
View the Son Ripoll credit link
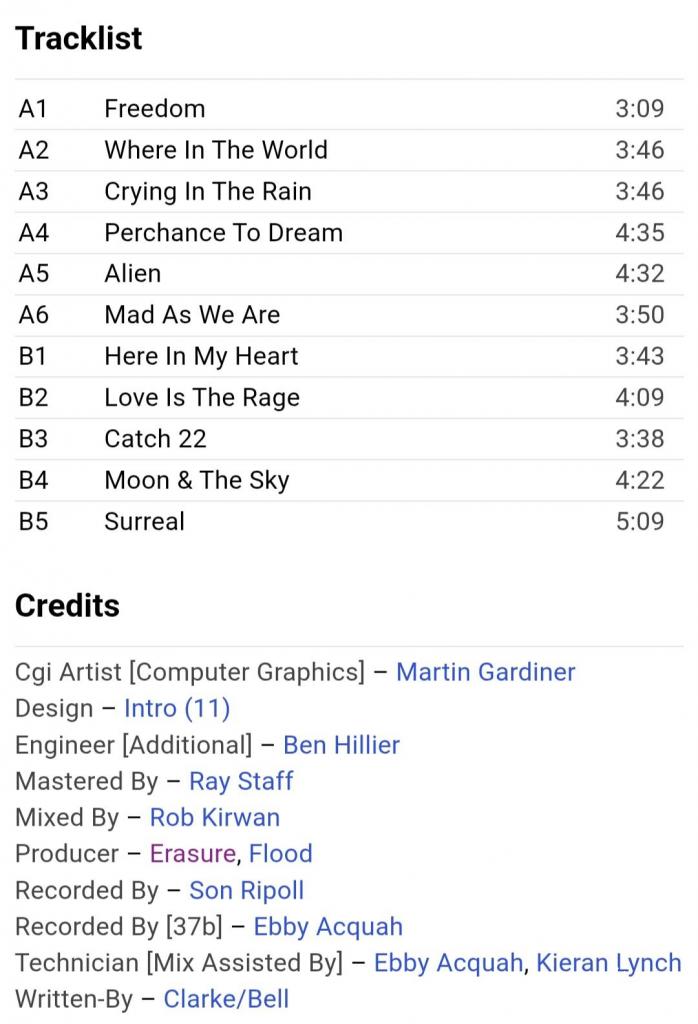tap(246, 890)
